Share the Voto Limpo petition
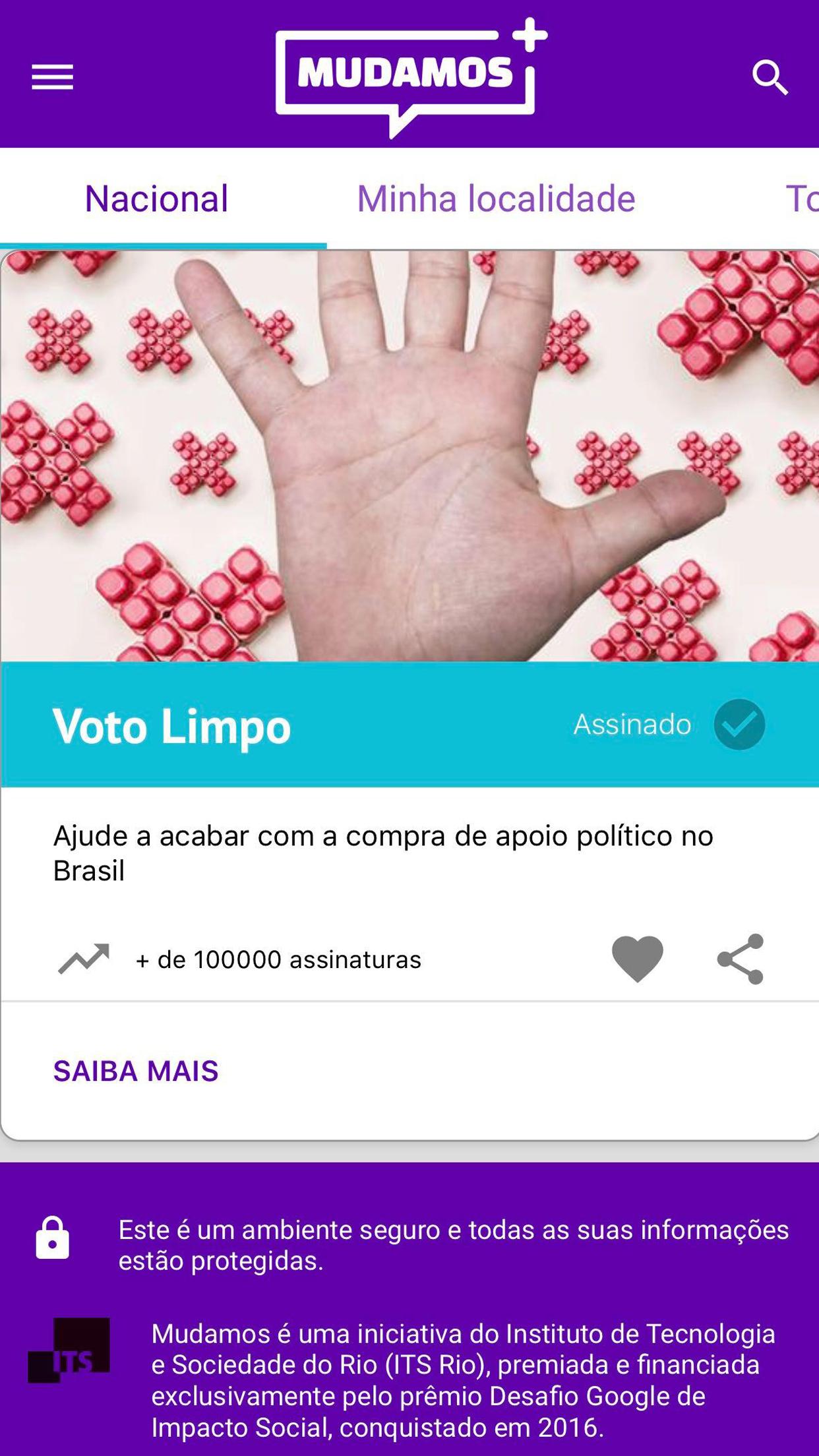The width and height of the screenshot is (819, 1456). [x=741, y=959]
